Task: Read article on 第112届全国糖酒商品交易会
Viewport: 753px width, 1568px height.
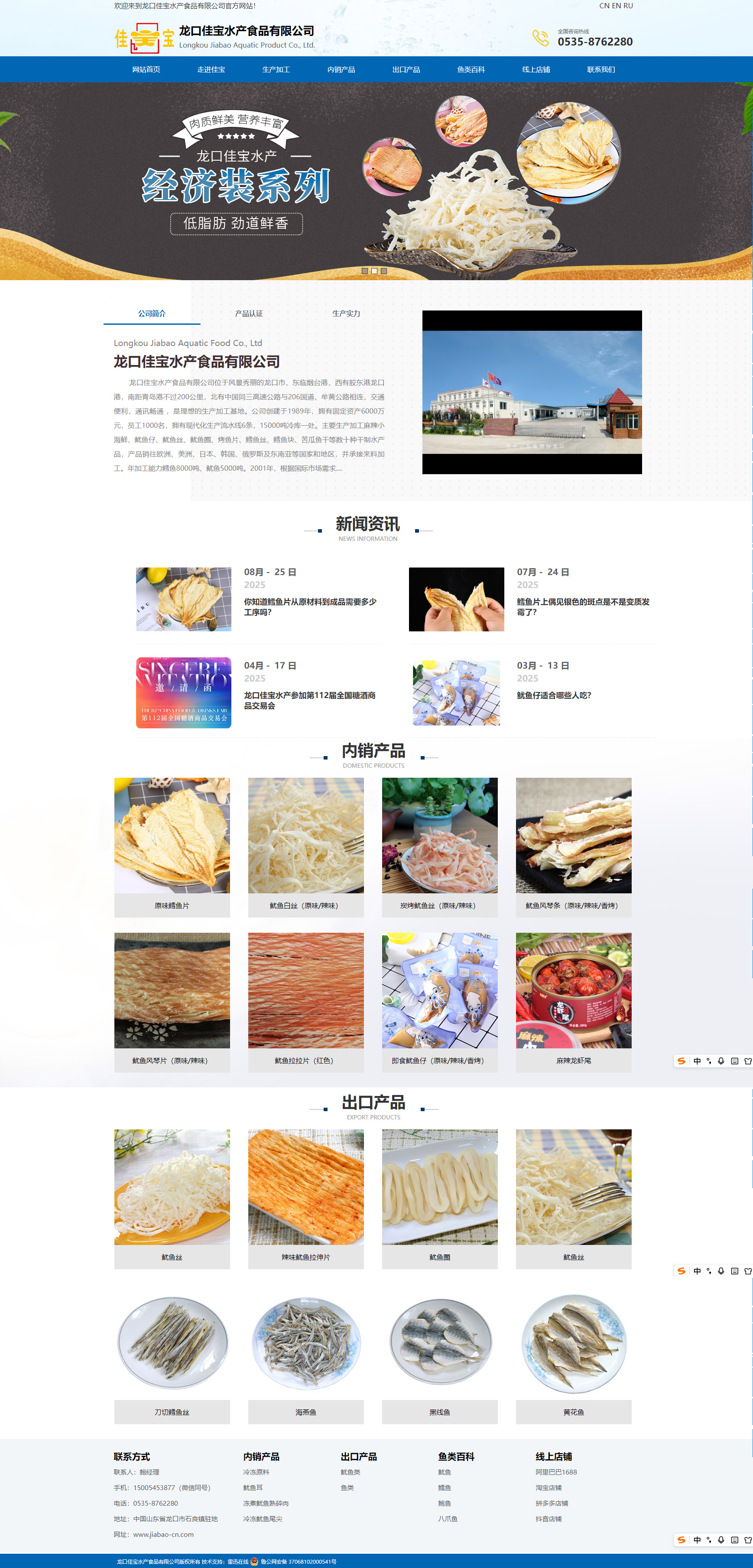Action: click(309, 700)
